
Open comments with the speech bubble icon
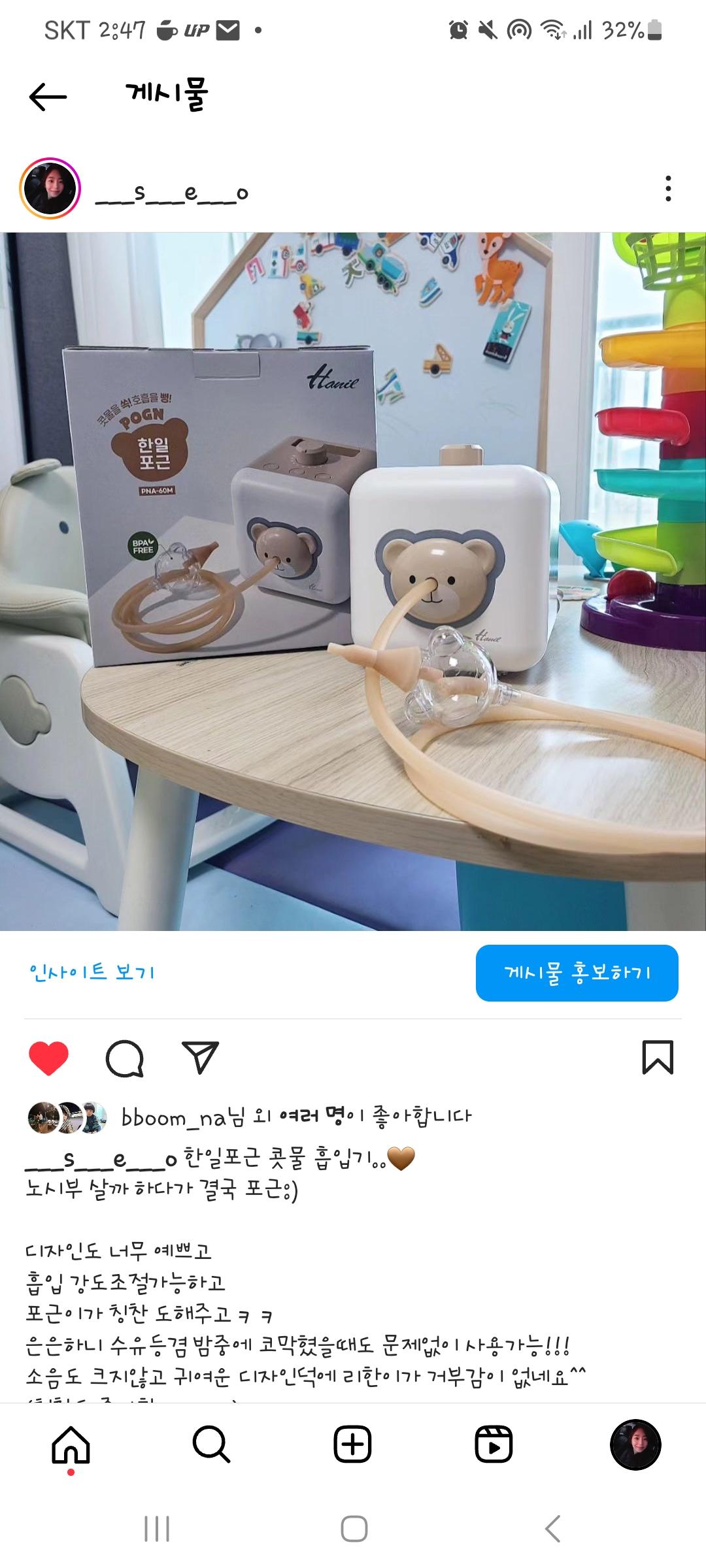[125, 1058]
